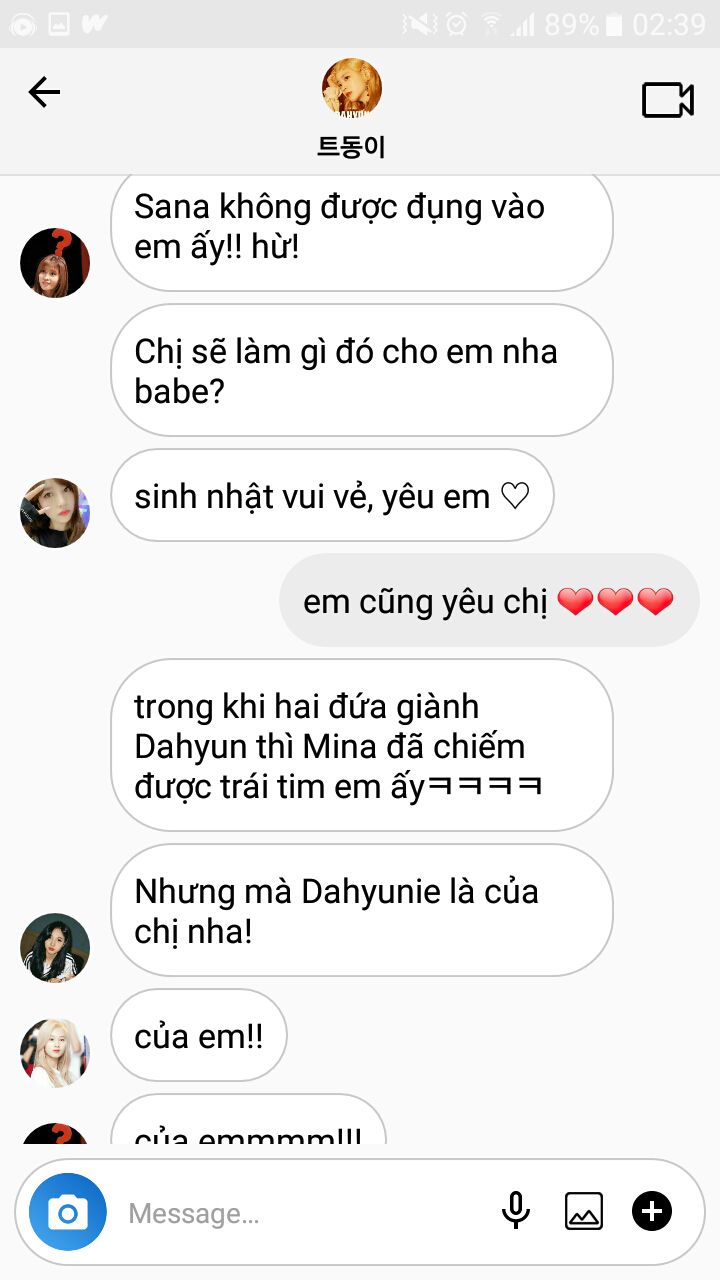
Task: Open avatar beside "Sana không được" message
Action: [x=55, y=263]
